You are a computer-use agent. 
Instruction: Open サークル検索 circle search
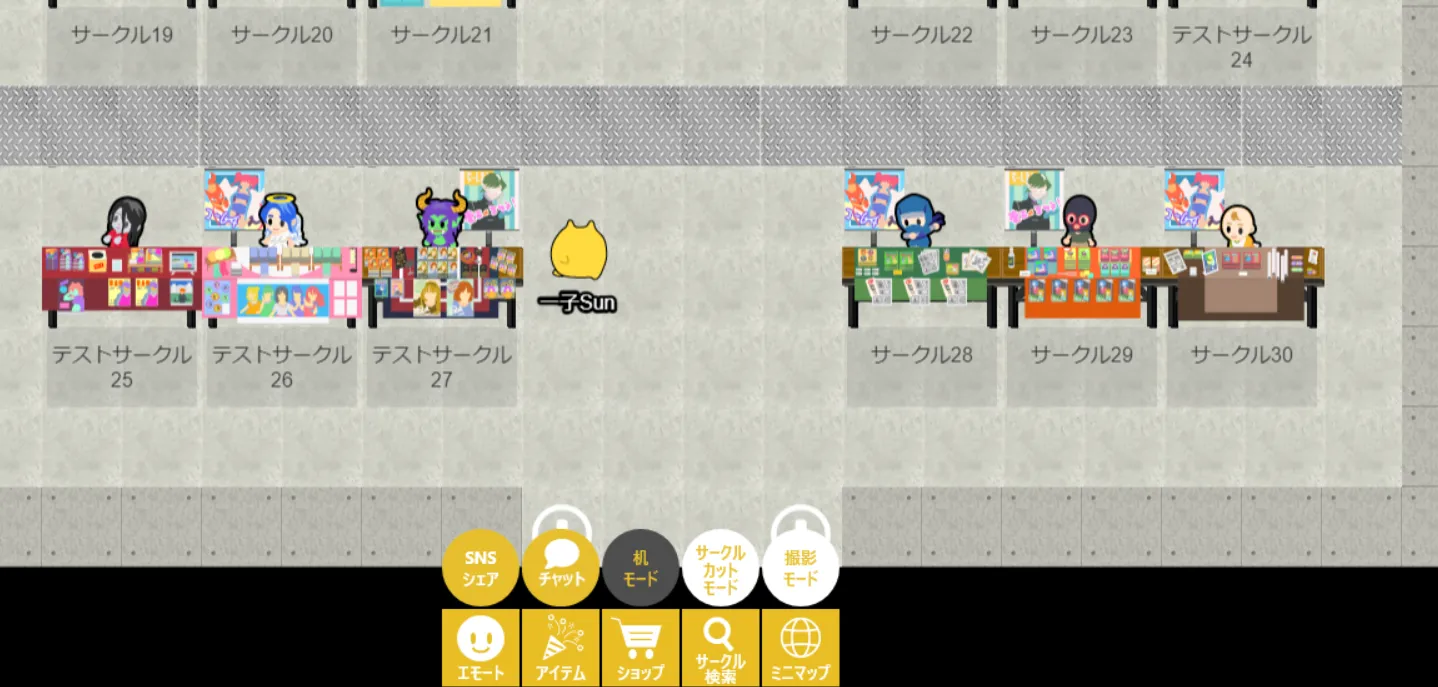pos(720,648)
